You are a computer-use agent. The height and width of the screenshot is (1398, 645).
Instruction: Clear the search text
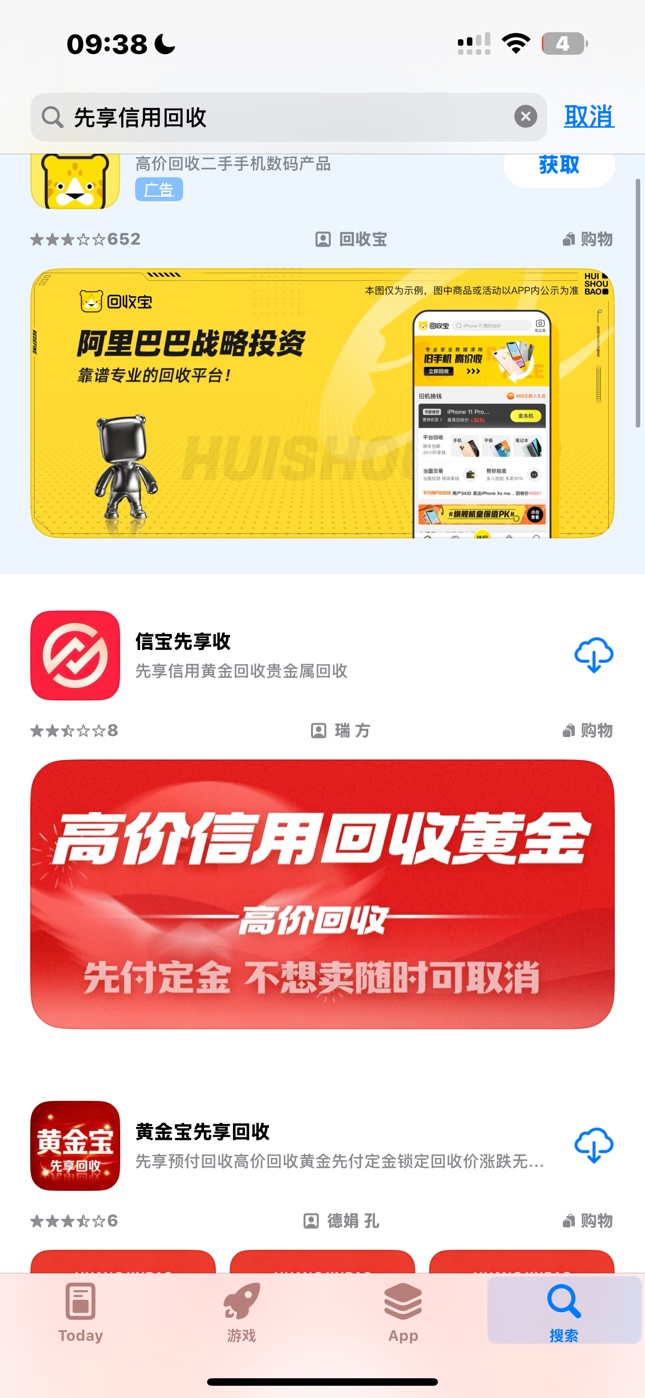click(525, 117)
